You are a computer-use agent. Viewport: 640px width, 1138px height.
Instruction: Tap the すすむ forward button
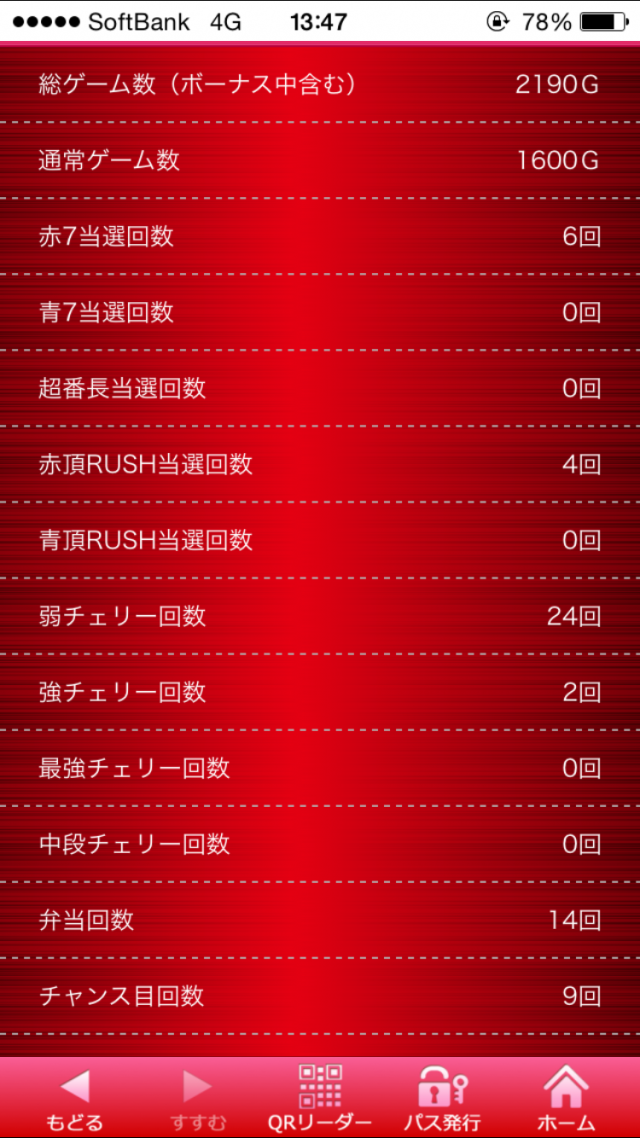pos(197,1098)
